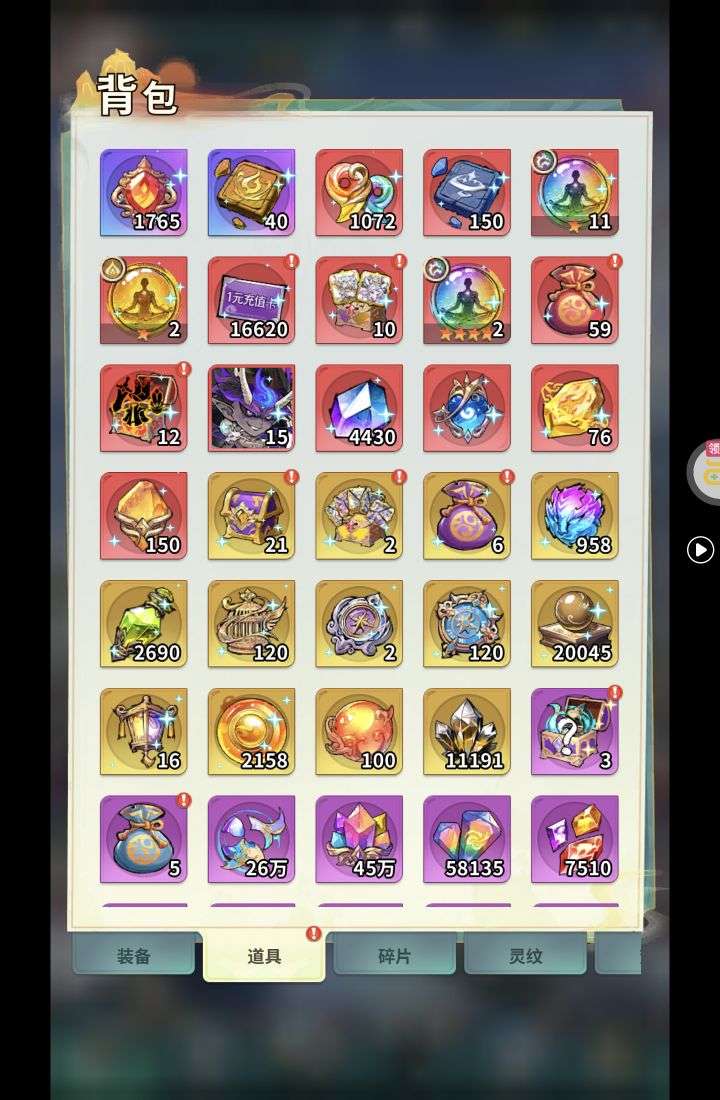Tap the green potion item with 2690
This screenshot has width=720, height=1100.
click(x=144, y=624)
